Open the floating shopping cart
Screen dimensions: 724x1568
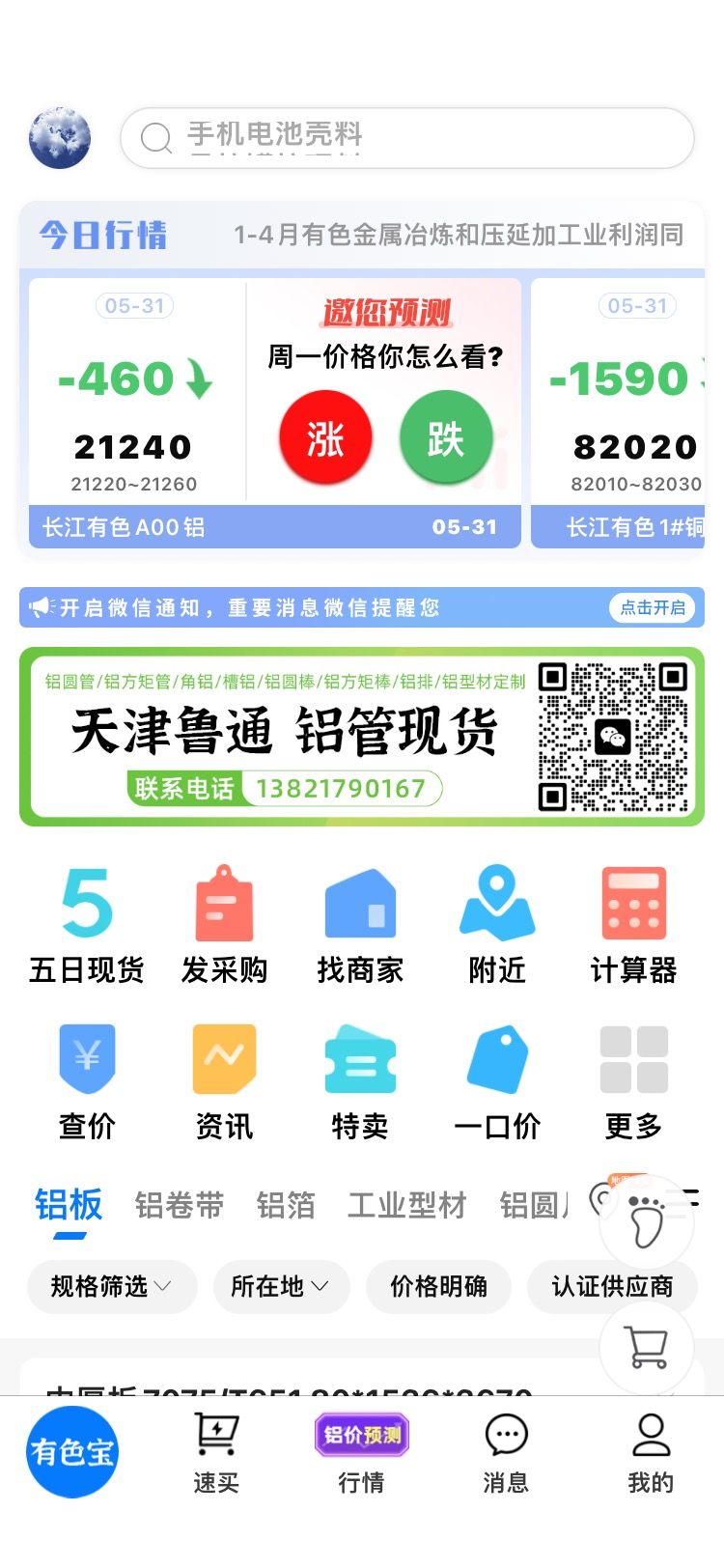click(647, 1347)
